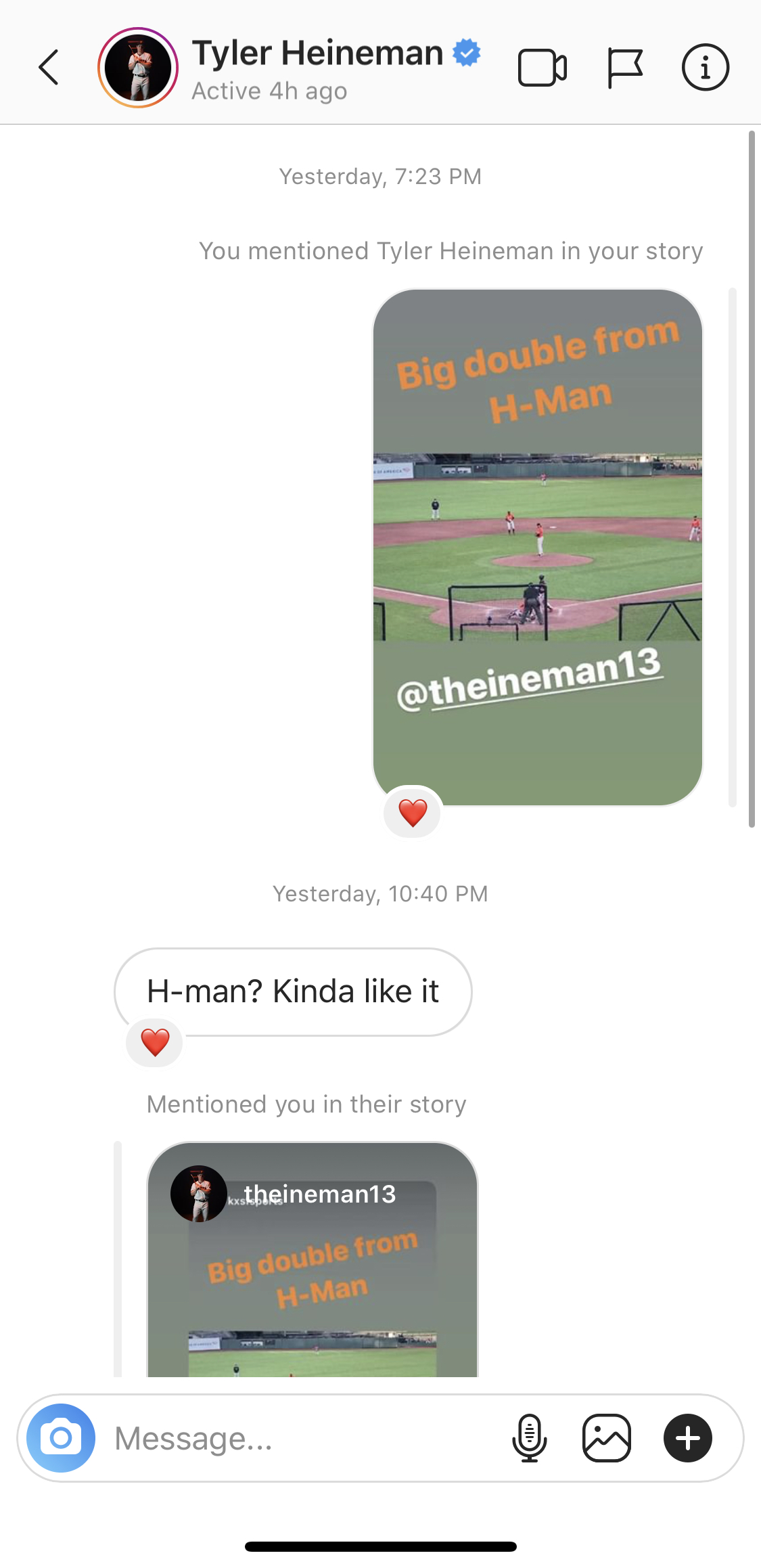
Task: Open conversation details info
Action: tap(705, 68)
